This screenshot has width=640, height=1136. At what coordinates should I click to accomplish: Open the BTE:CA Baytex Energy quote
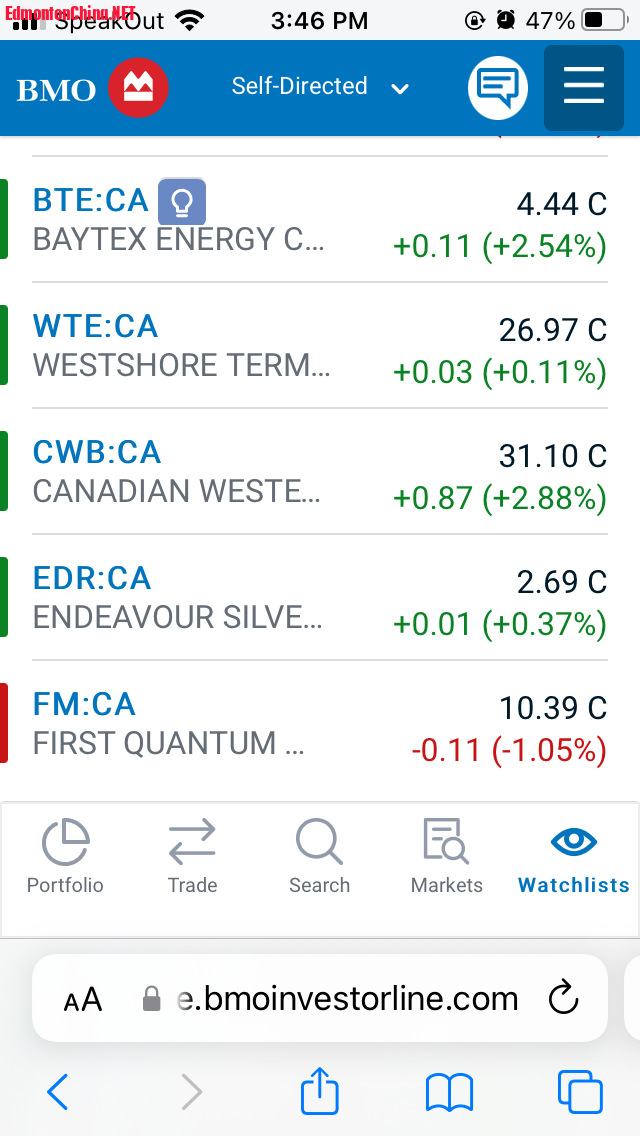(90, 201)
